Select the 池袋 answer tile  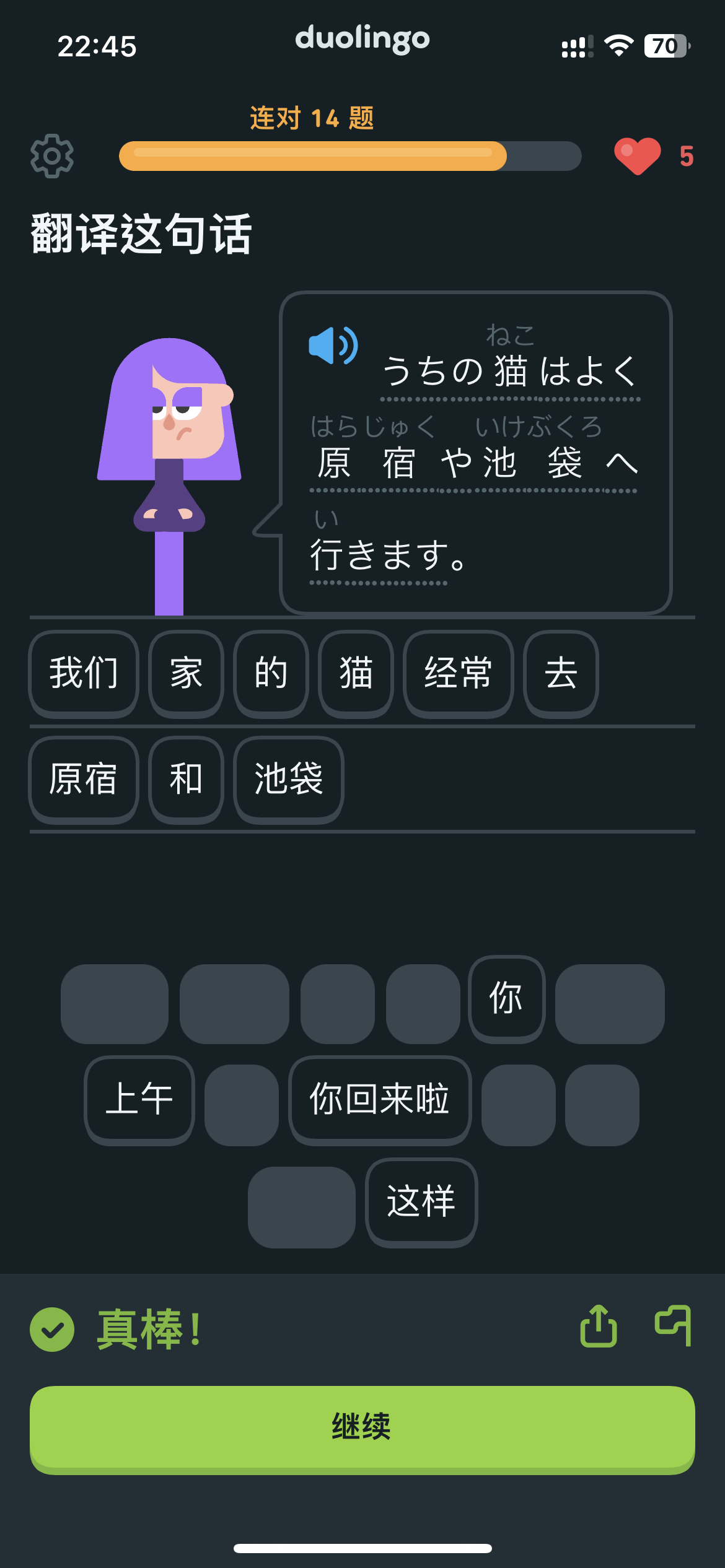pos(289,780)
